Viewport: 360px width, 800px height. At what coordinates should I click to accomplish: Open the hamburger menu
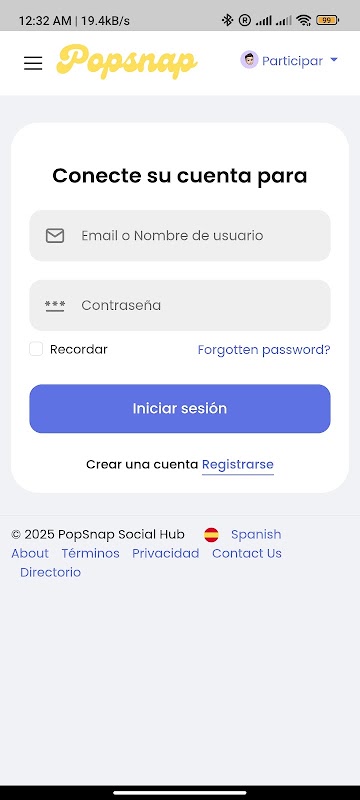[x=33, y=63]
